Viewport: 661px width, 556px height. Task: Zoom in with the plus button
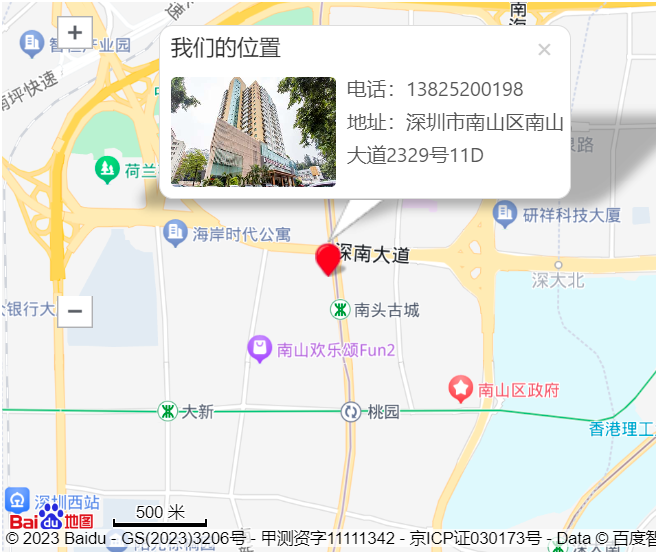(x=75, y=32)
